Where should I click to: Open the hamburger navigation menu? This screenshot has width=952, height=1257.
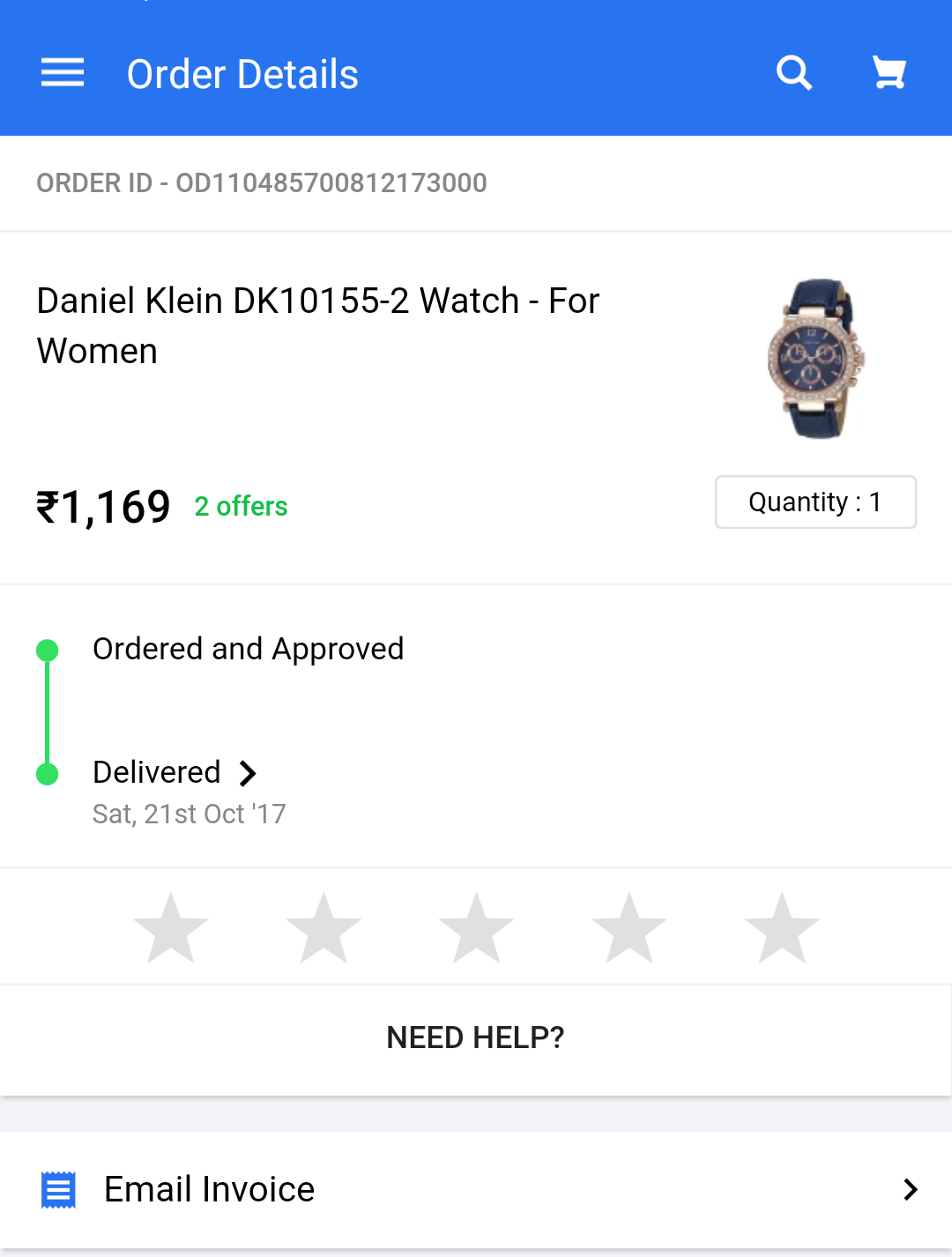pyautogui.click(x=63, y=73)
